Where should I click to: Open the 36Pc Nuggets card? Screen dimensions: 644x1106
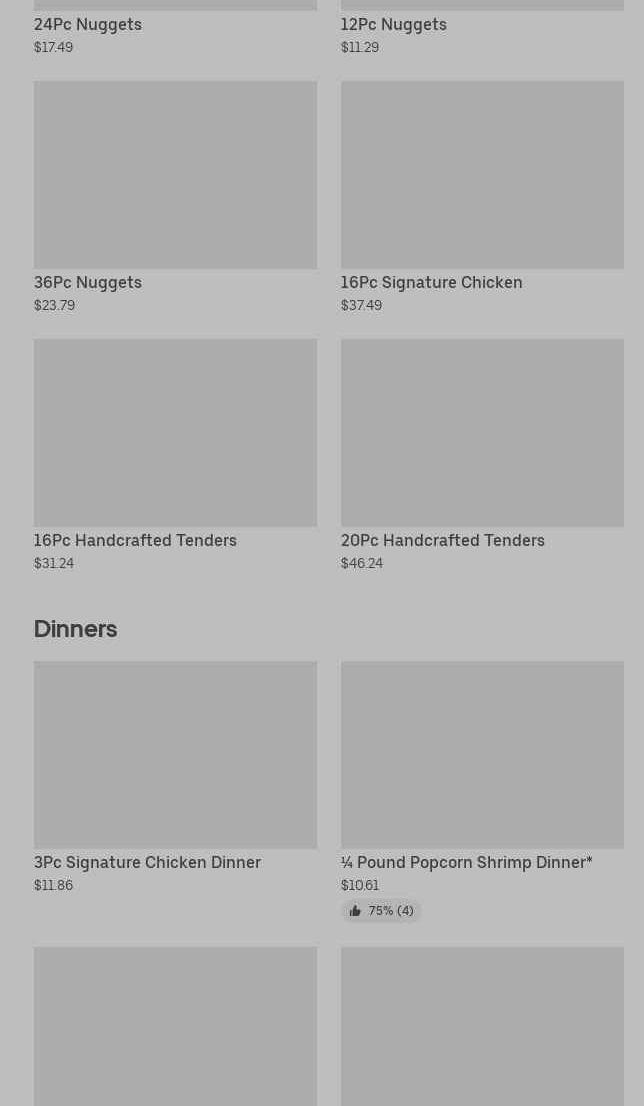tap(175, 198)
